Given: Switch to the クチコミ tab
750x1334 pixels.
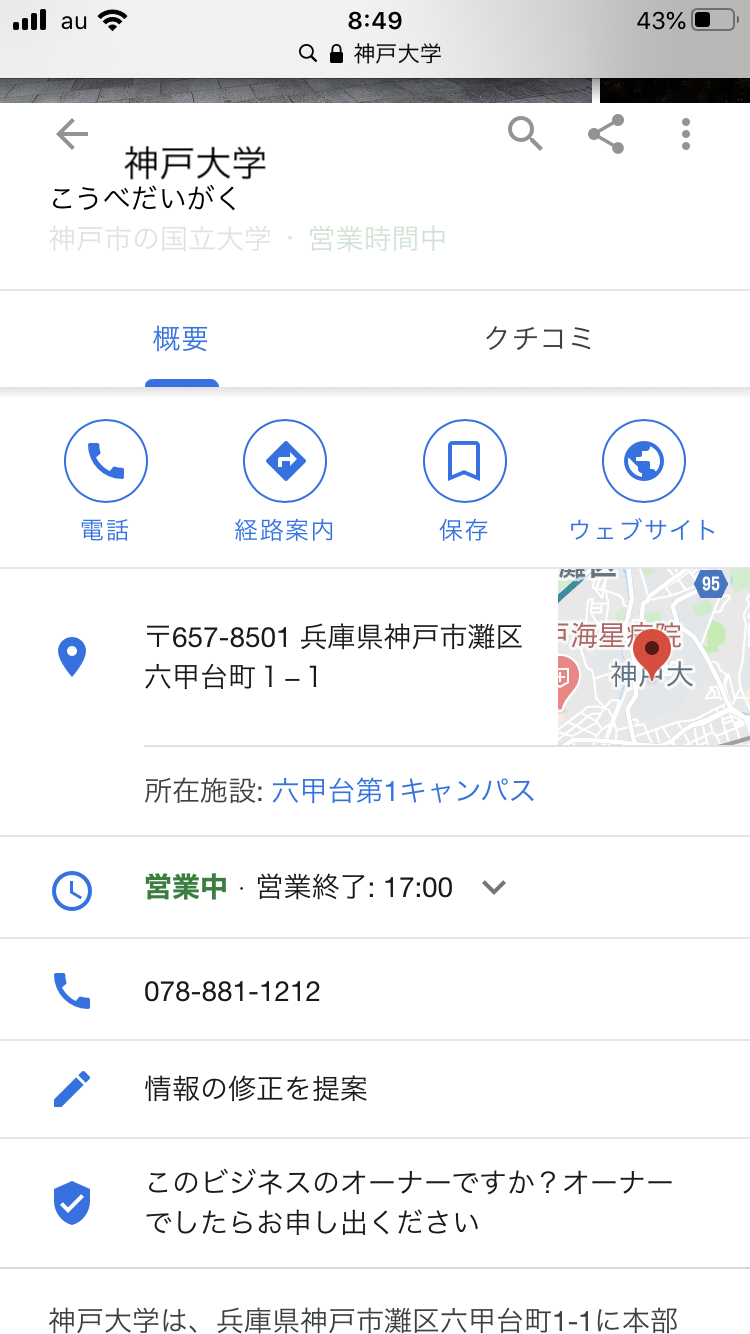Looking at the screenshot, I should point(539,339).
